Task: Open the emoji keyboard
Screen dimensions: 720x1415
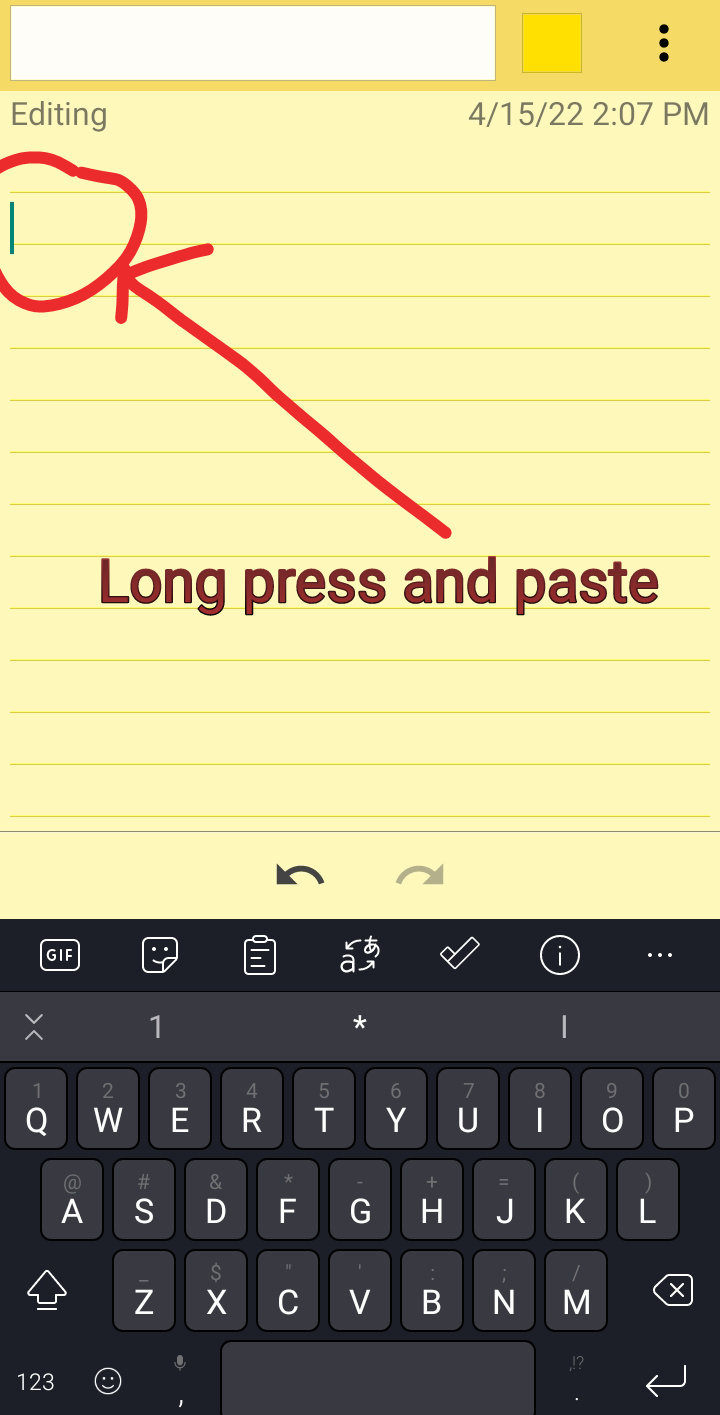Action: [x=108, y=1381]
